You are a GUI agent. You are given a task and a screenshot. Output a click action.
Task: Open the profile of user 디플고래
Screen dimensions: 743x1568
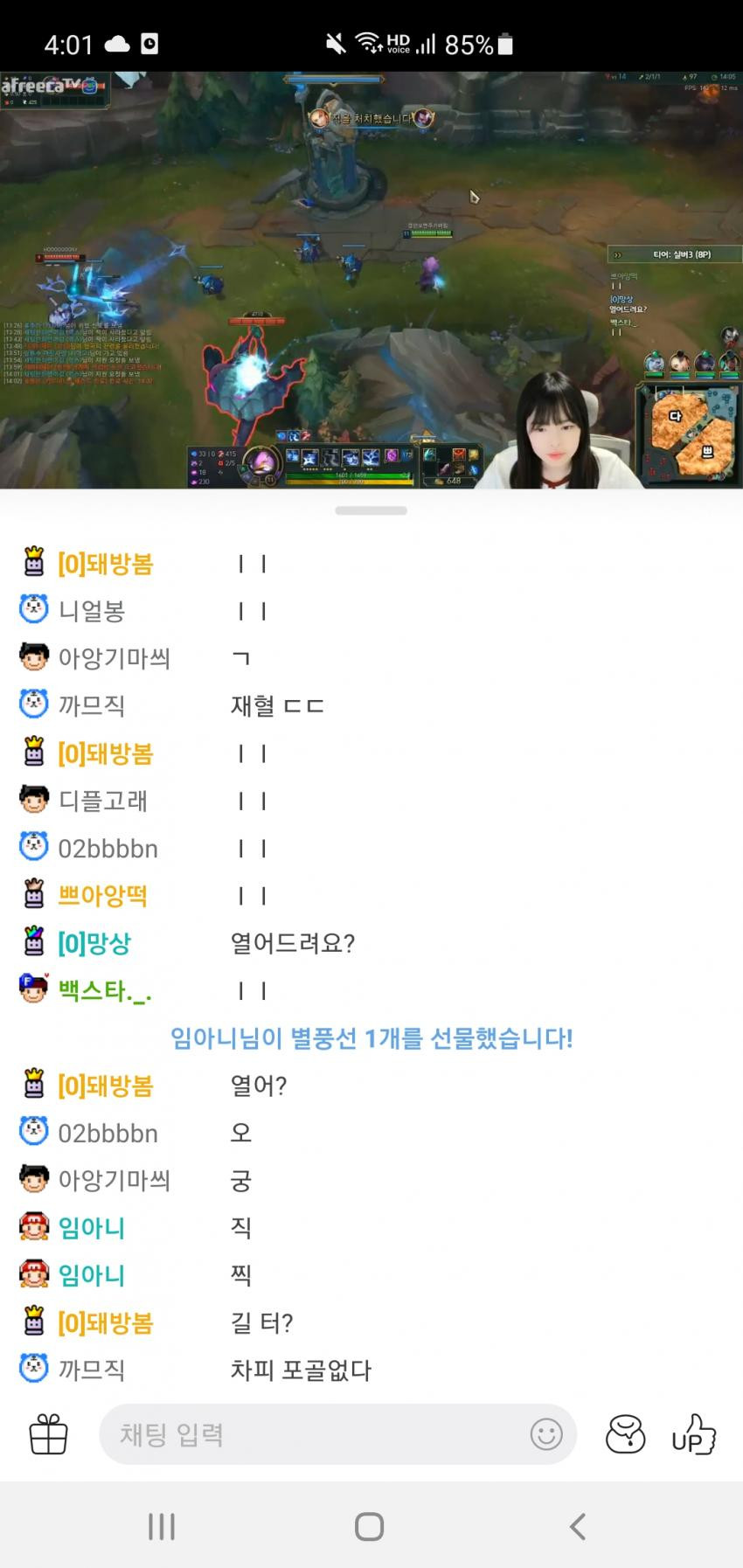pyautogui.click(x=102, y=801)
